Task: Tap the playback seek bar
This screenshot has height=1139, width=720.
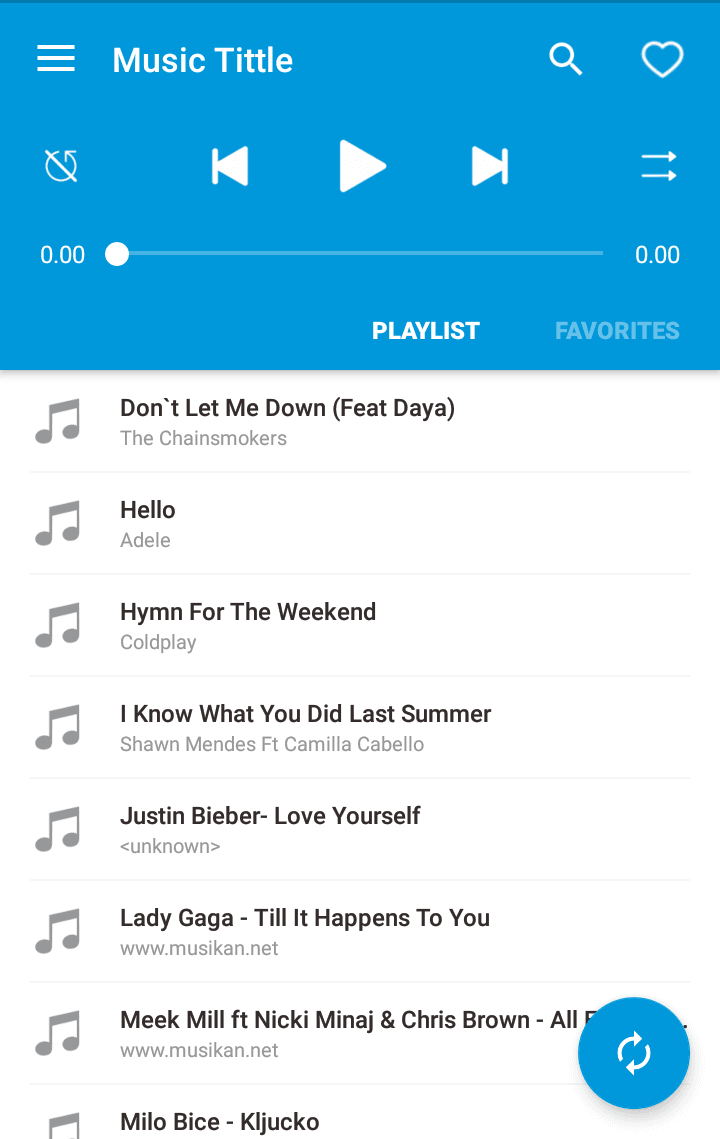Action: click(360, 254)
